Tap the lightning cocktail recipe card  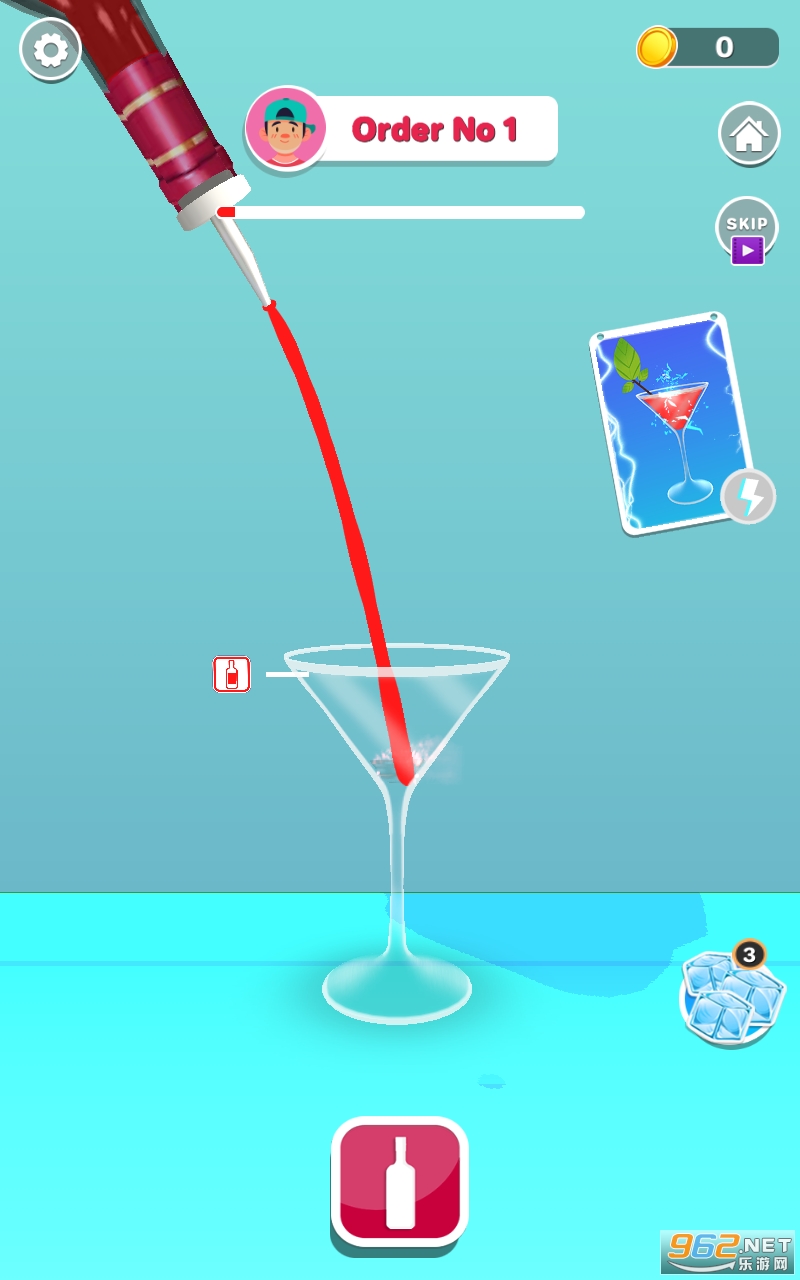point(670,422)
